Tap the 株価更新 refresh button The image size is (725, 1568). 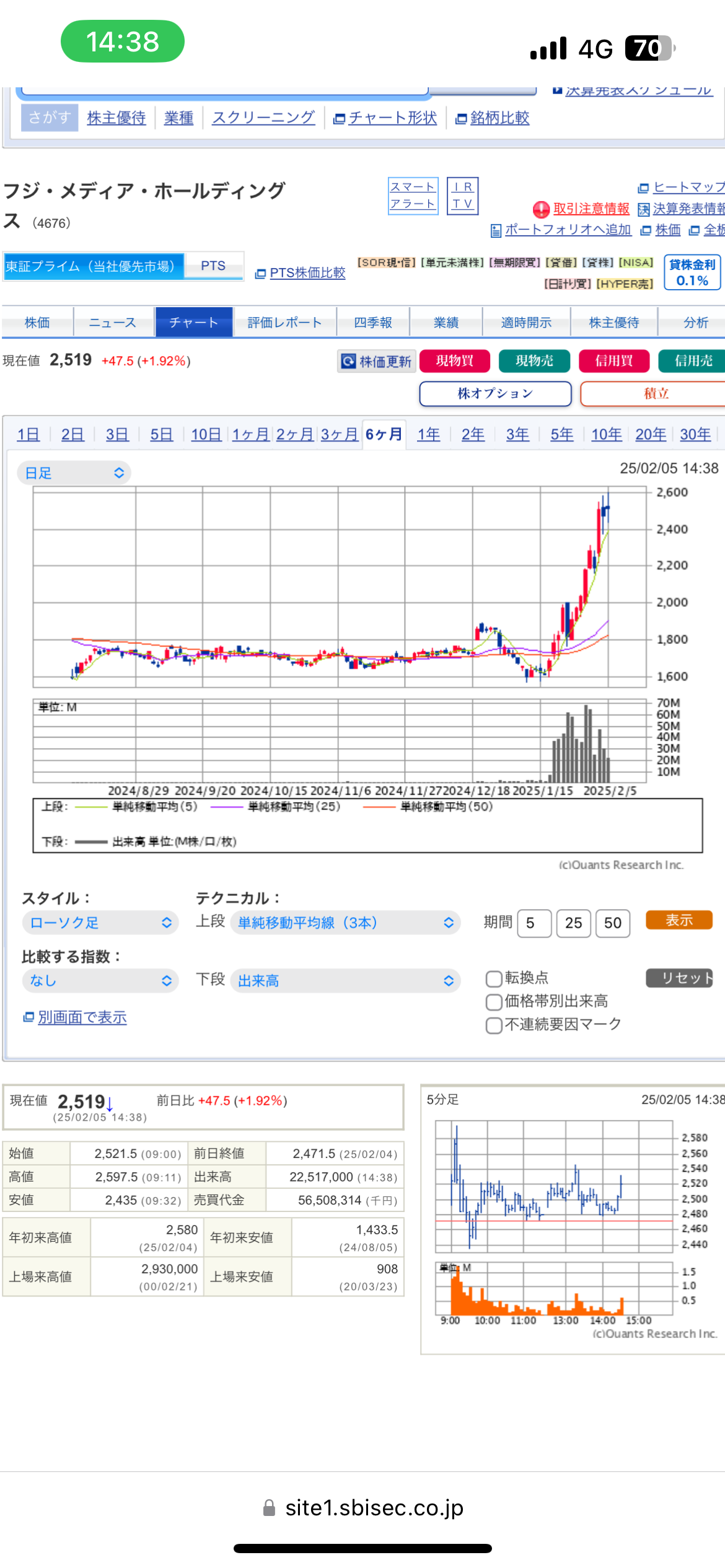tap(377, 361)
